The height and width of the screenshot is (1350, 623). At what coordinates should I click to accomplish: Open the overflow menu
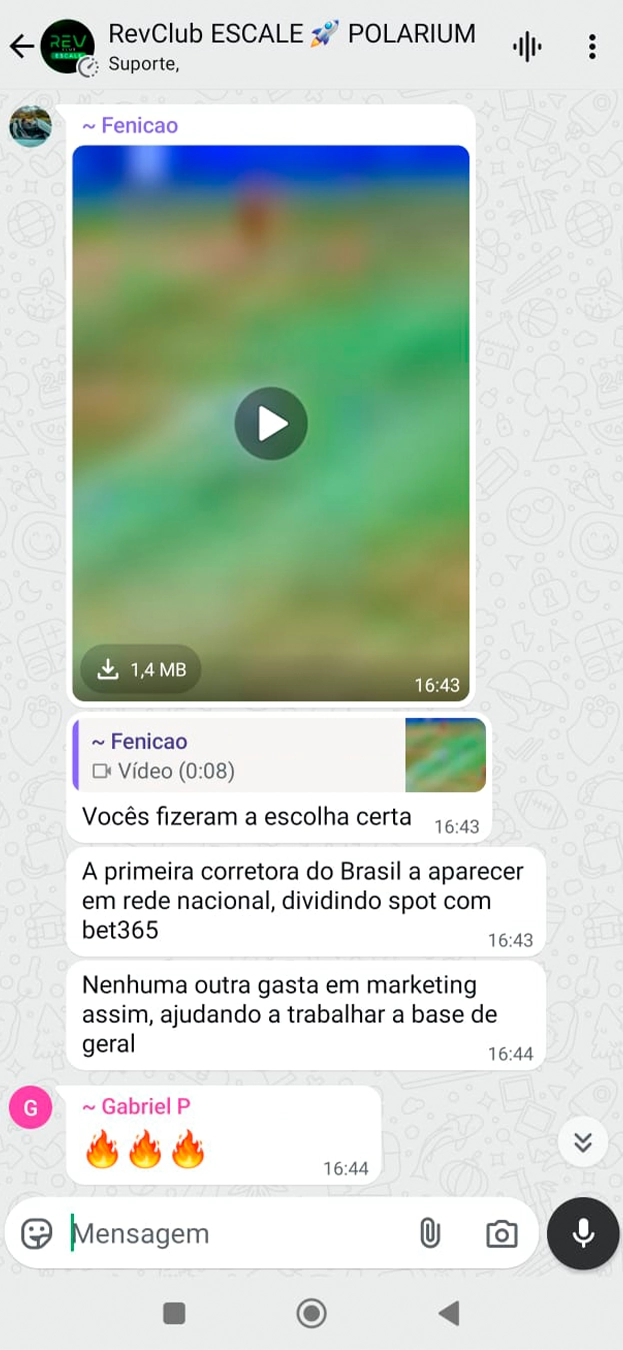(592, 46)
